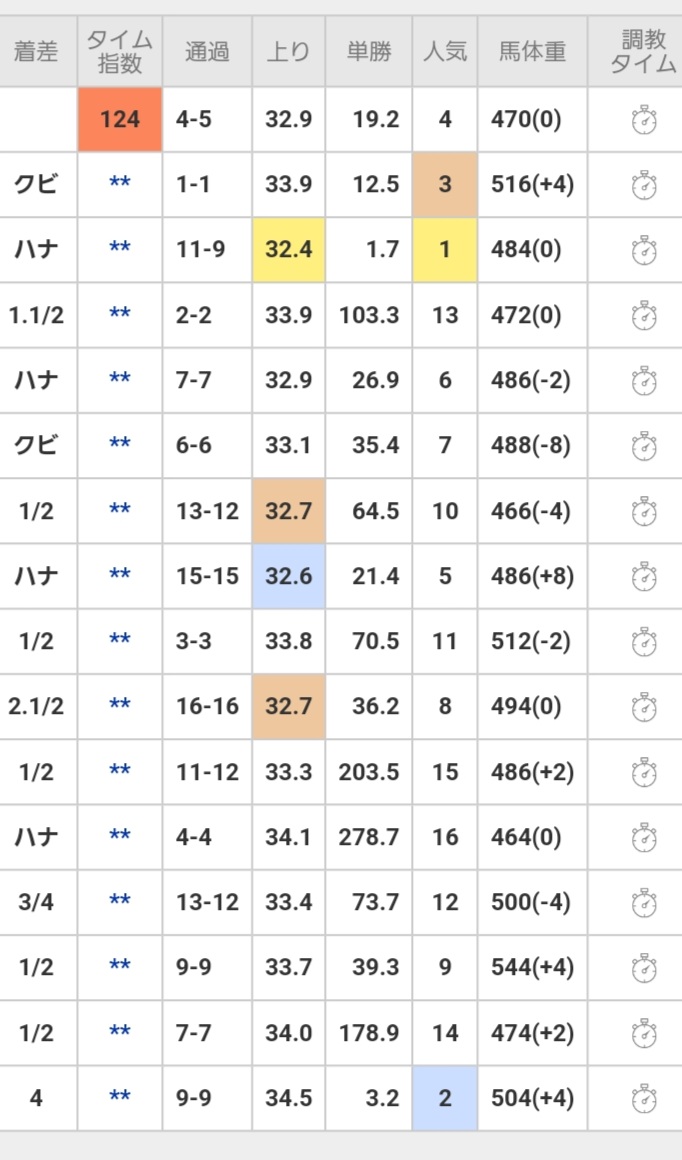Open the stopwatch next to 464(0)
Viewport: 682px width, 1160px height.
(644, 838)
